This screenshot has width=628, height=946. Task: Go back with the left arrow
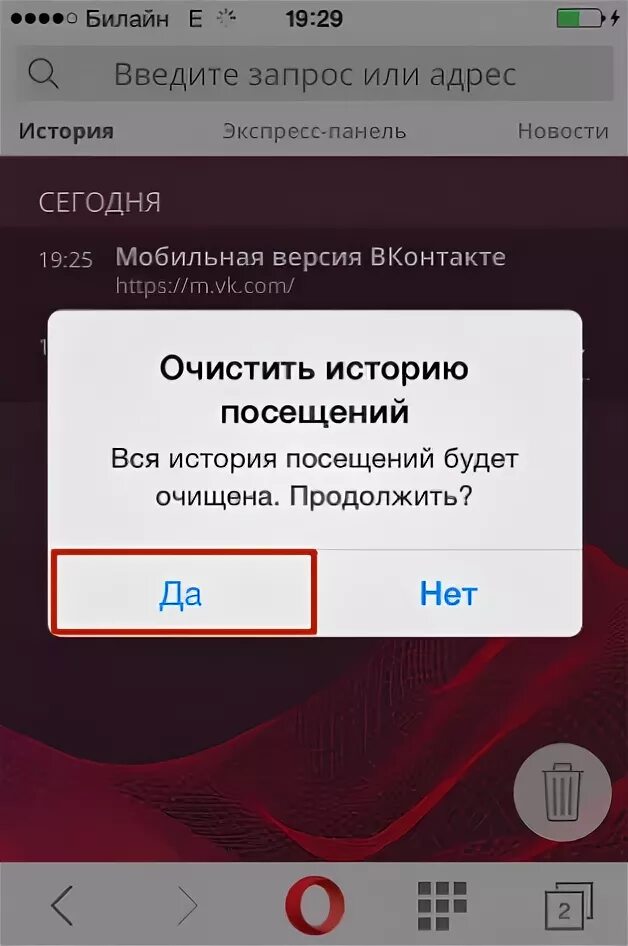tap(63, 905)
